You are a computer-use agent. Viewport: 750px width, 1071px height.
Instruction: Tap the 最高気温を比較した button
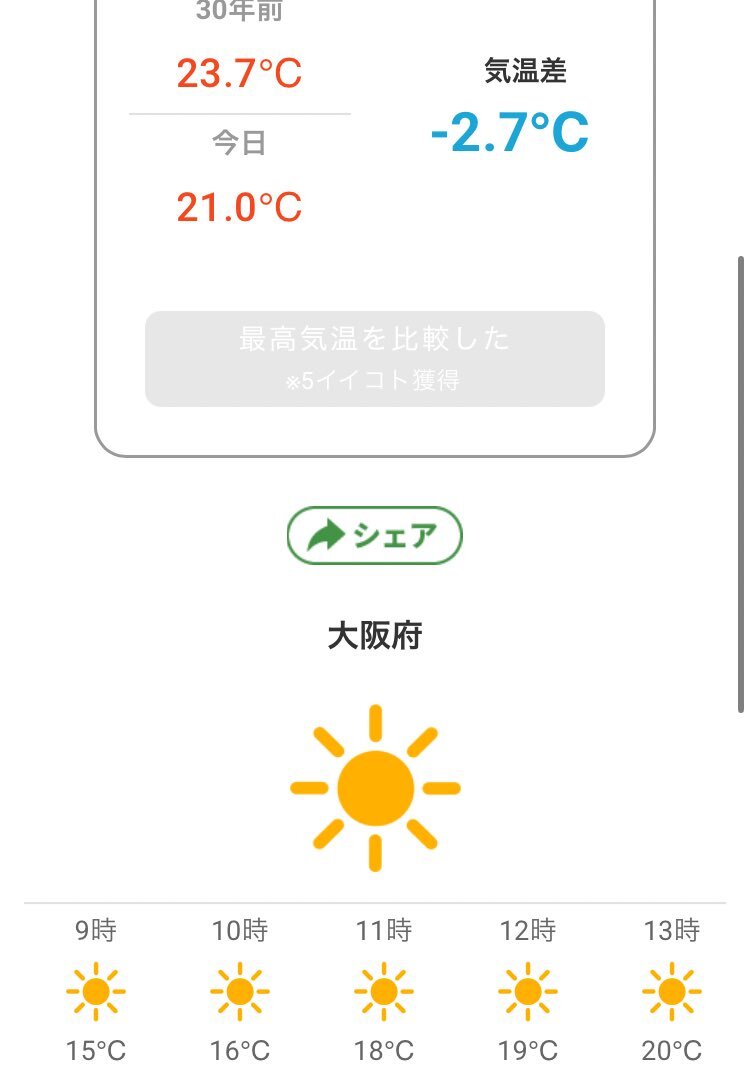coord(374,359)
